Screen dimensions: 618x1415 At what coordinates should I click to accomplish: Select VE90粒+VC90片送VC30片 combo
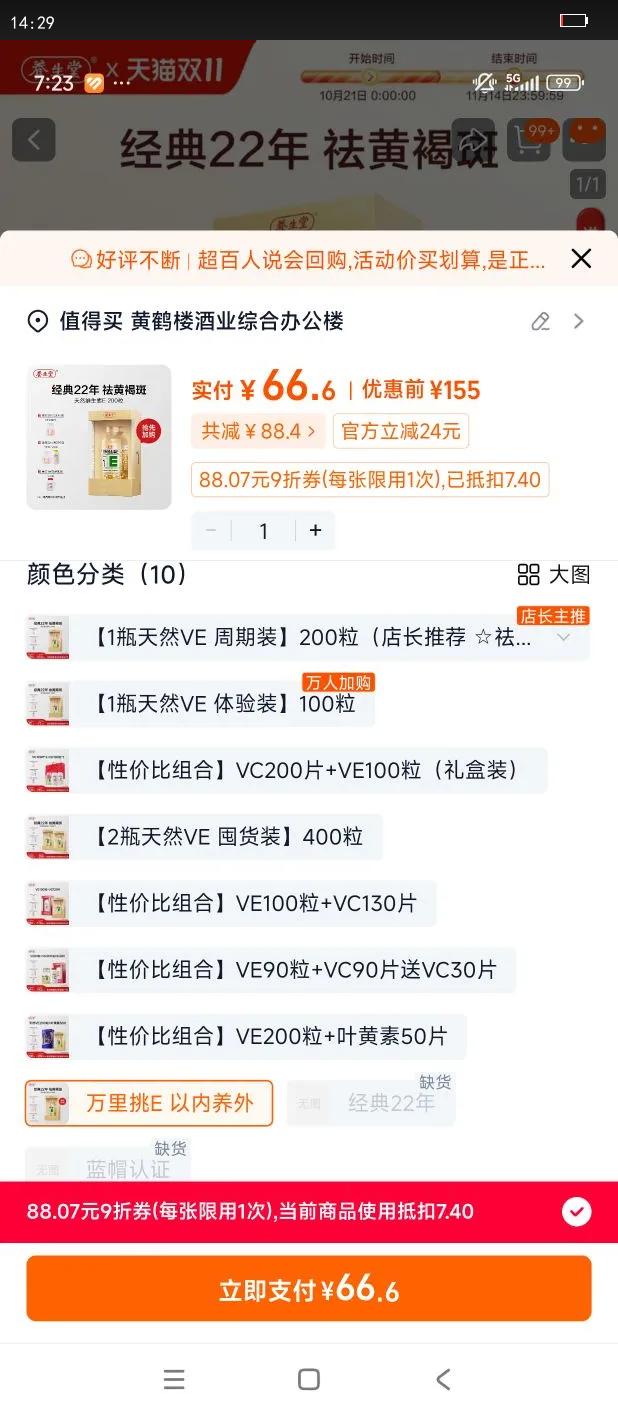[270, 970]
